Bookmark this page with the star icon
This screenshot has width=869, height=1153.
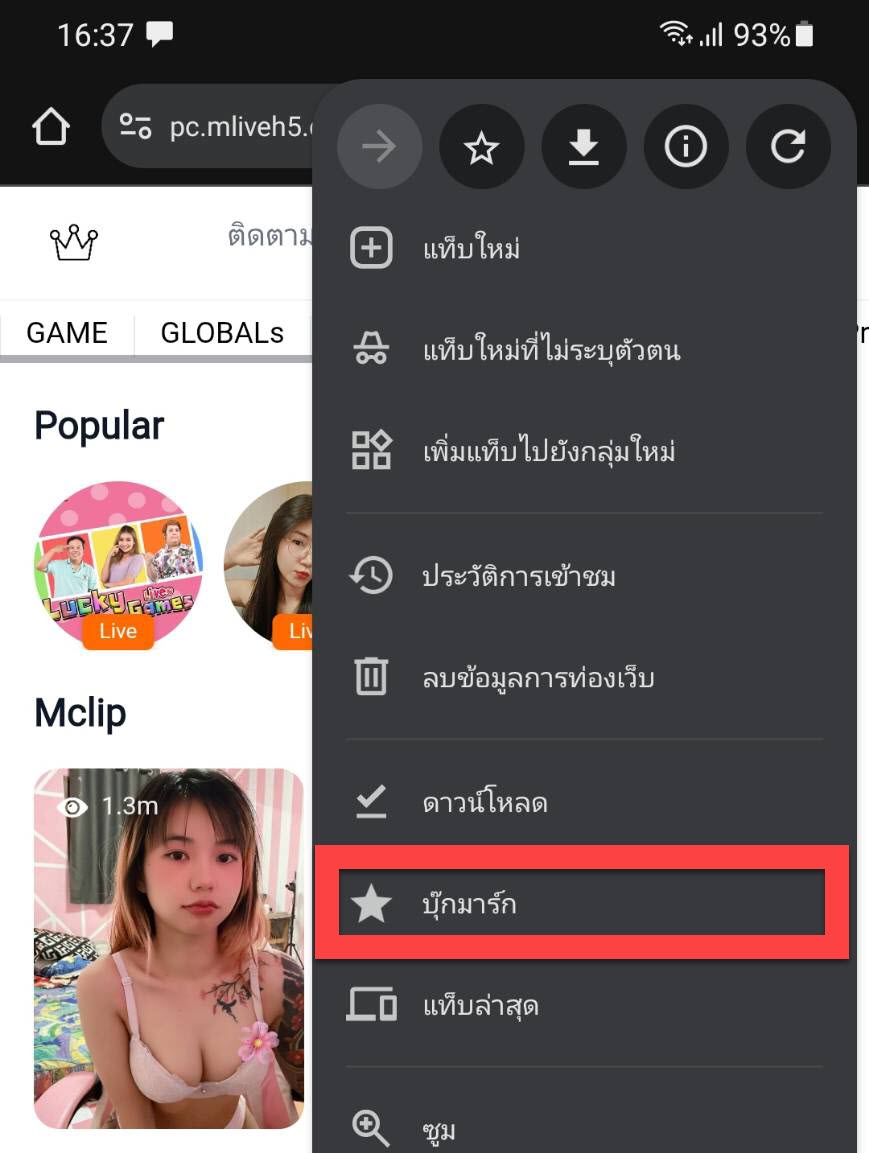tap(481, 148)
